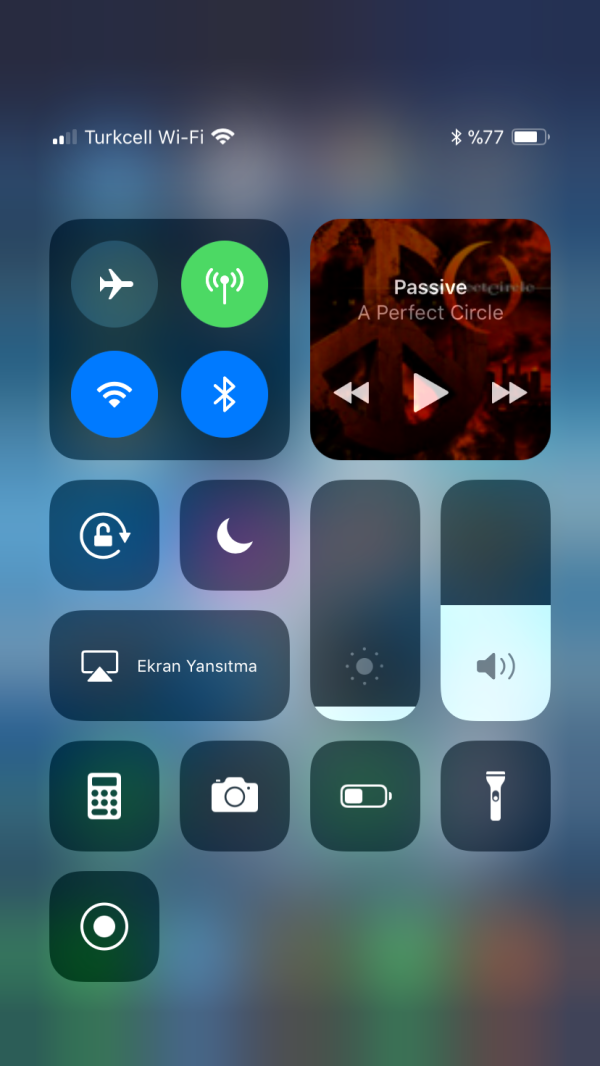Launch the Camera
This screenshot has height=1066, width=600.
coord(234,796)
